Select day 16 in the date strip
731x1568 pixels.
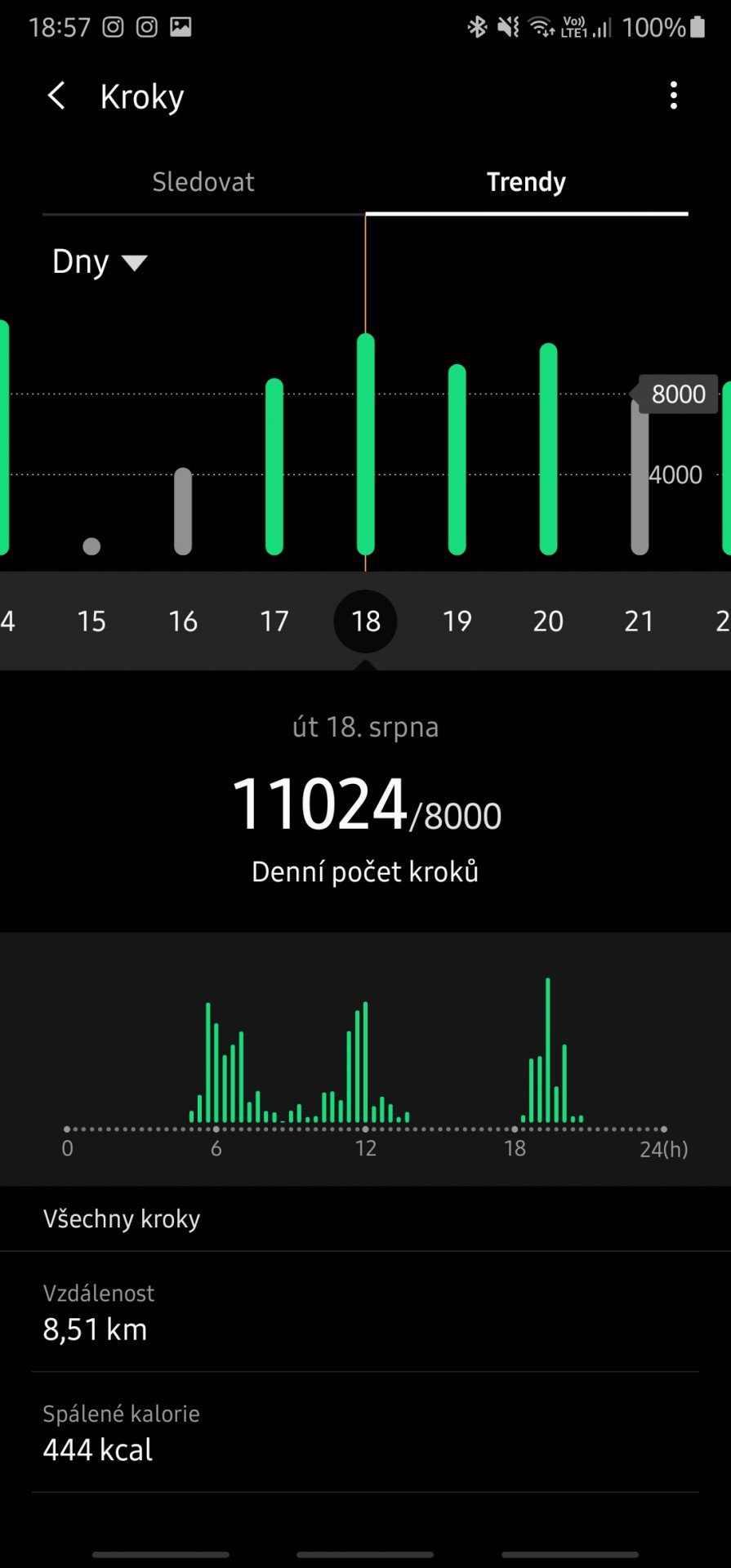183,621
